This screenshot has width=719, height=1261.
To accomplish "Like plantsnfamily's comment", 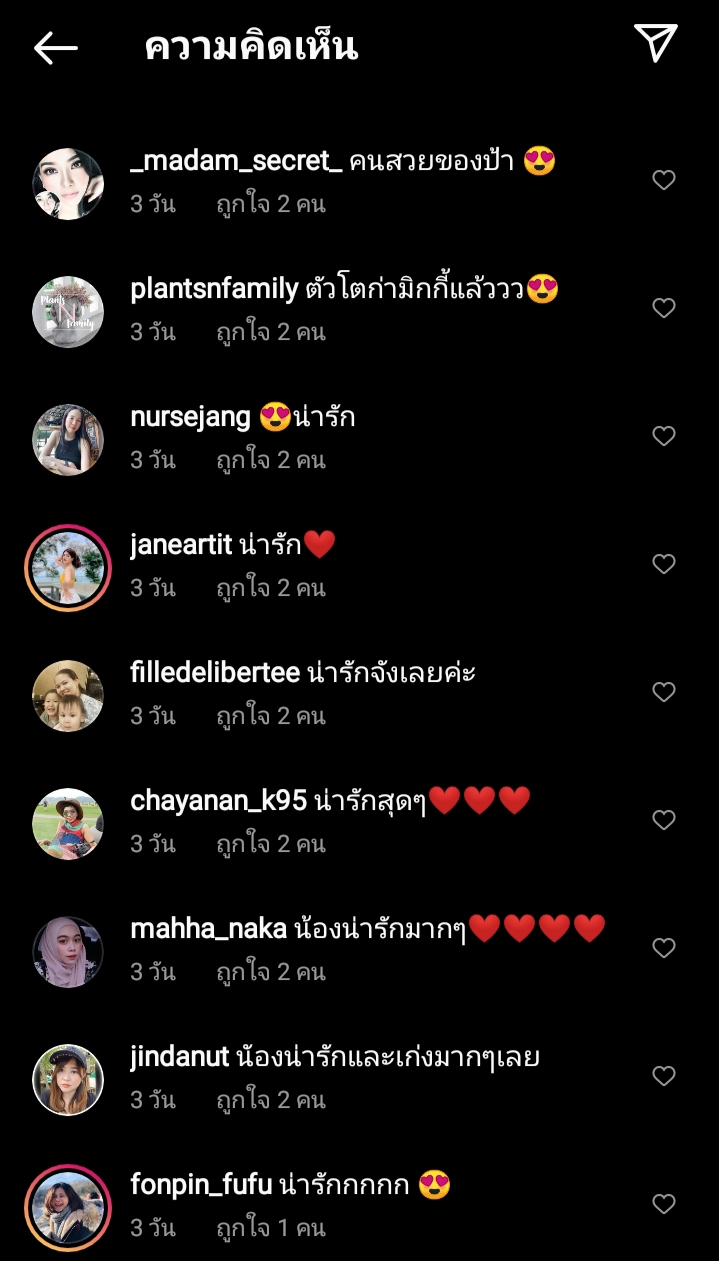I will (664, 308).
